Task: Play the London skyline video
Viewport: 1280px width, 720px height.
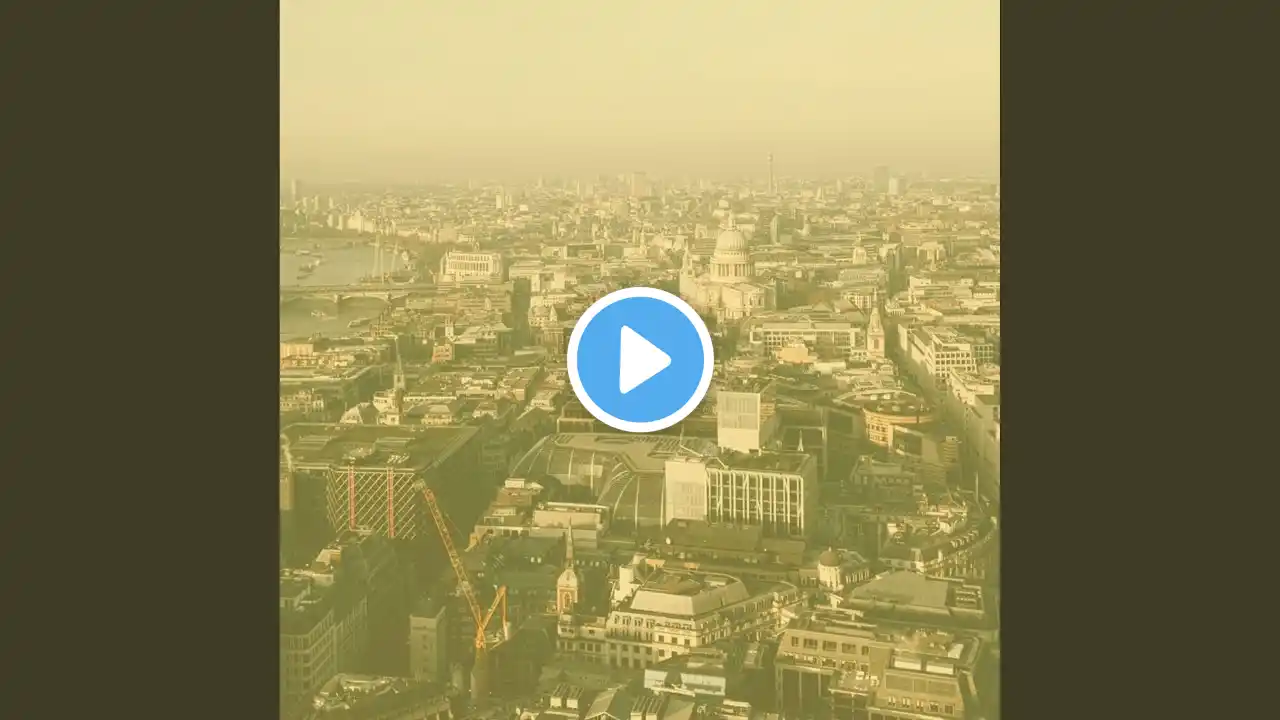Action: click(640, 360)
